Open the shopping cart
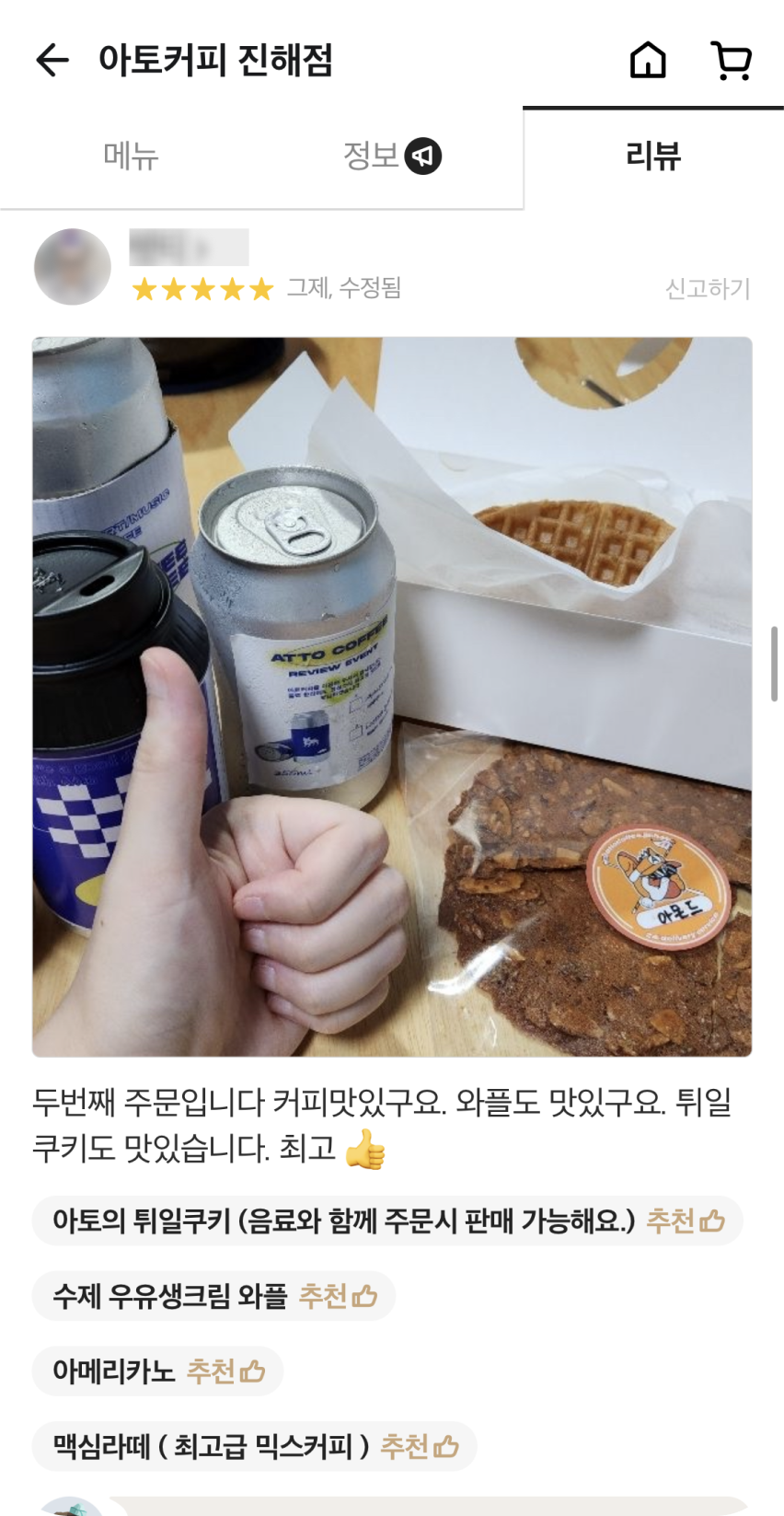This screenshot has width=784, height=1516. point(732,61)
